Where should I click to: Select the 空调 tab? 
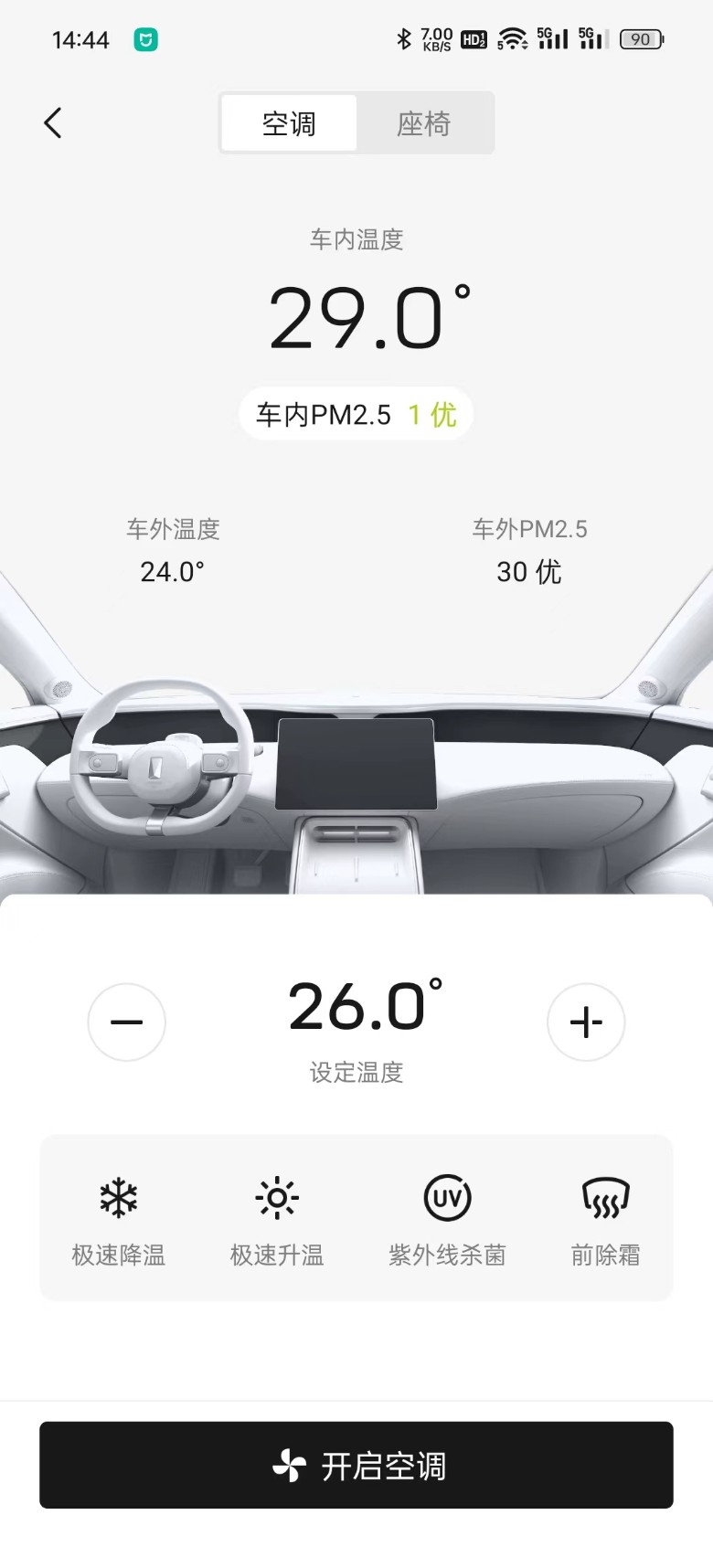[x=289, y=122]
